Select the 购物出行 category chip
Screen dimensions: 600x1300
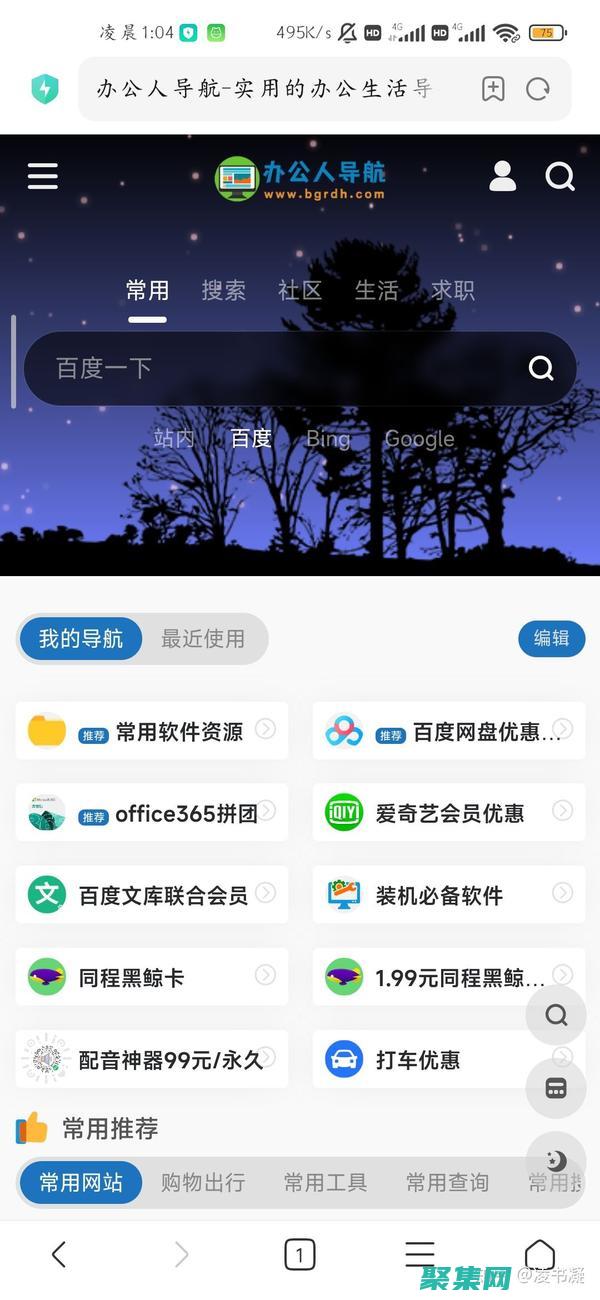(203, 1183)
